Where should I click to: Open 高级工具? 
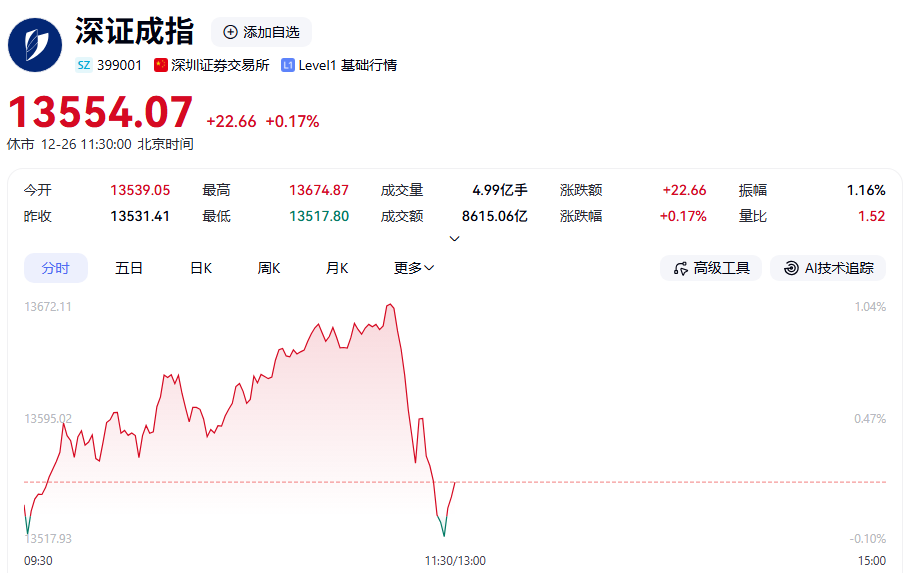tap(711, 268)
